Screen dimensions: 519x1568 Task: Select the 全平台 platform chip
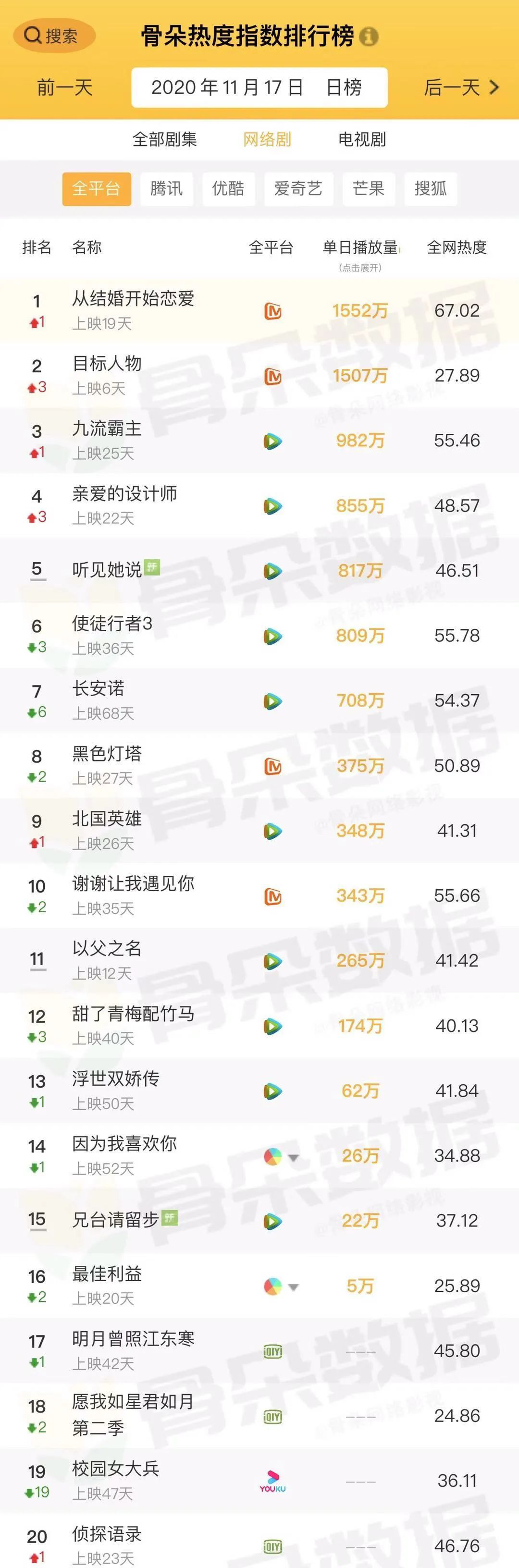point(96,189)
